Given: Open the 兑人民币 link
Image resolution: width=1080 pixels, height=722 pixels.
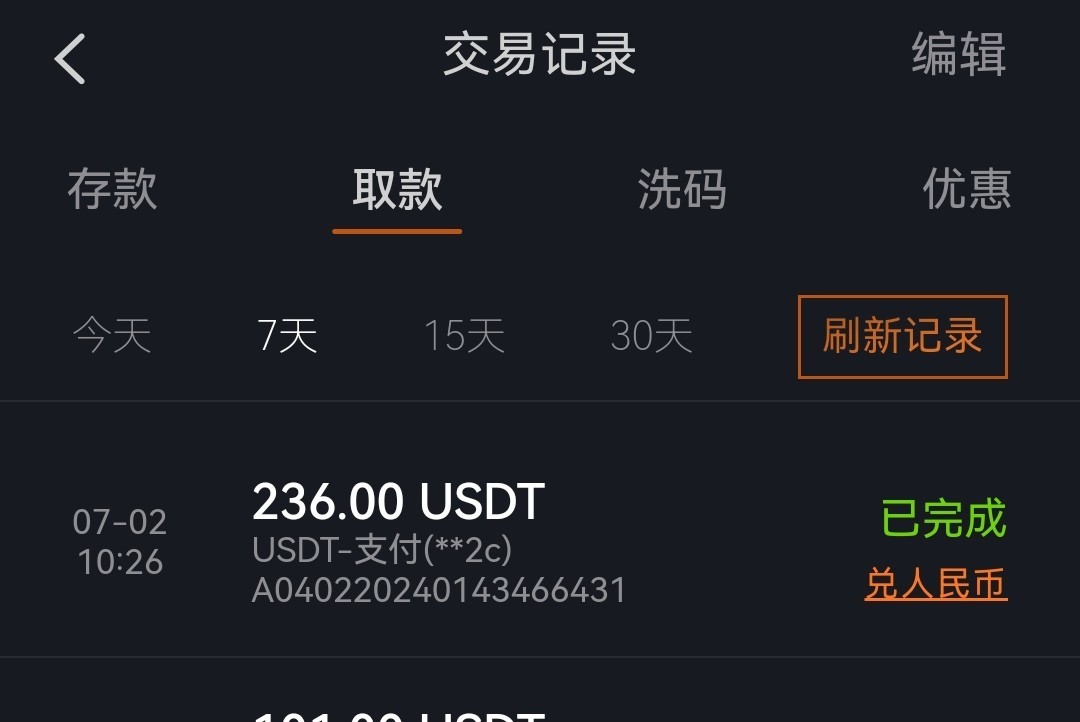Looking at the screenshot, I should pyautogui.click(x=935, y=584).
